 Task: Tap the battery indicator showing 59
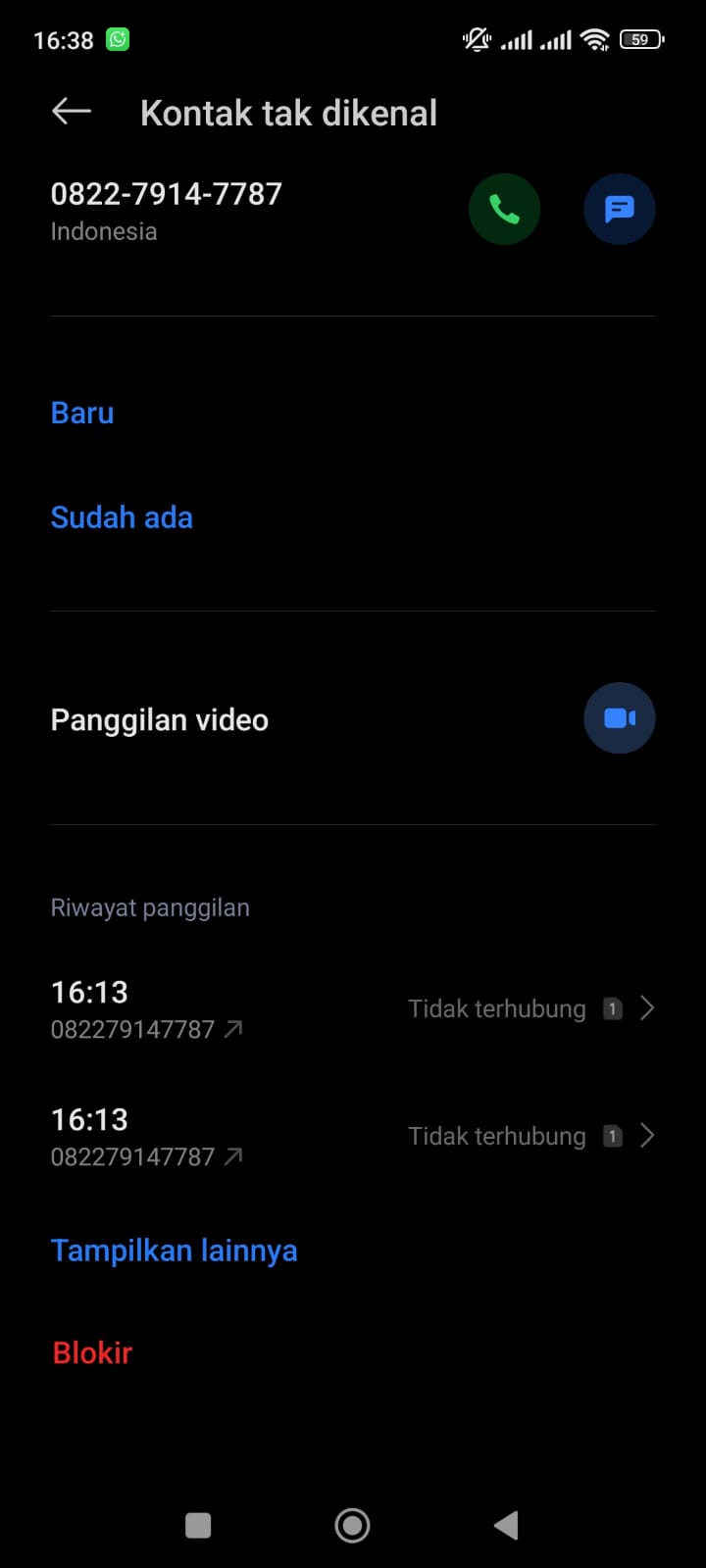pos(642,39)
